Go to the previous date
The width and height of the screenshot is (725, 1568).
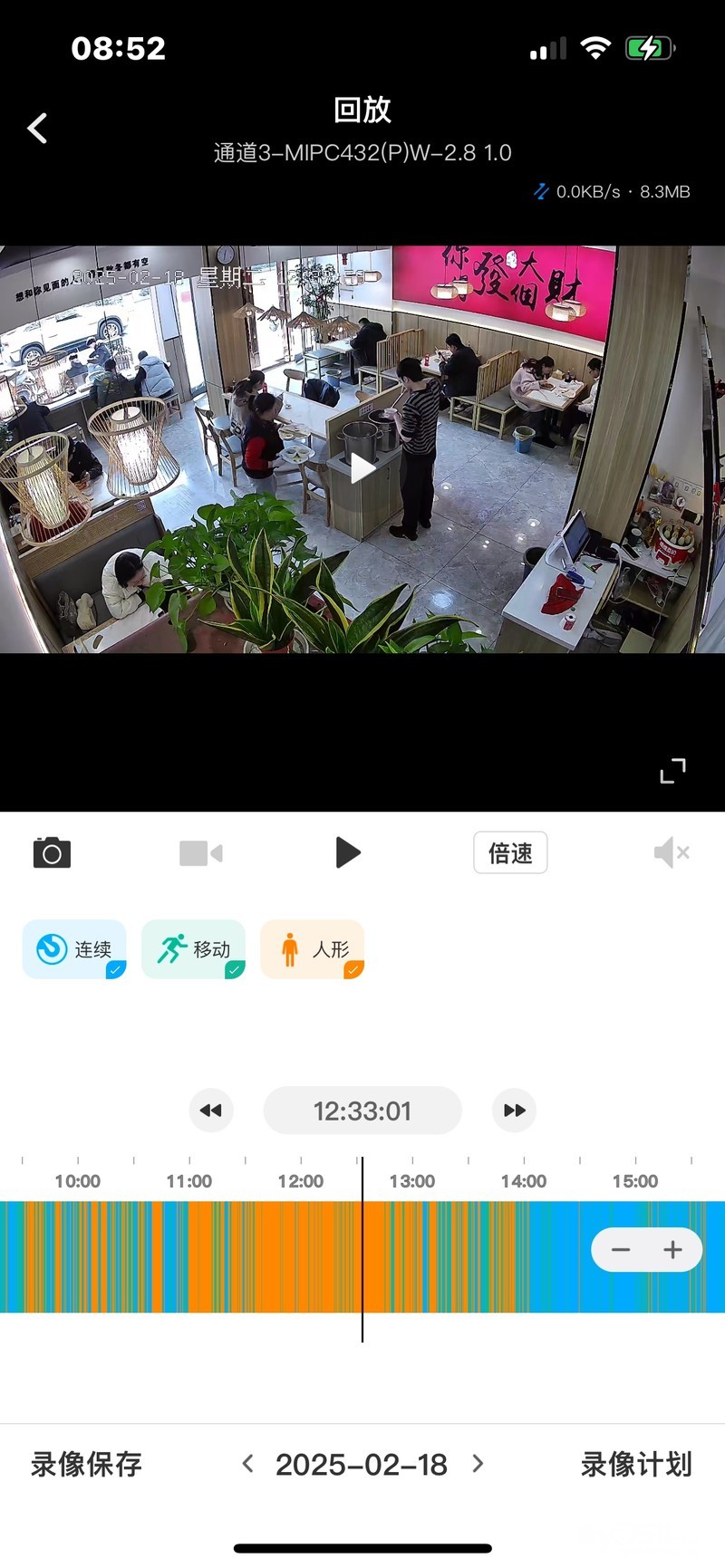pyautogui.click(x=247, y=1464)
